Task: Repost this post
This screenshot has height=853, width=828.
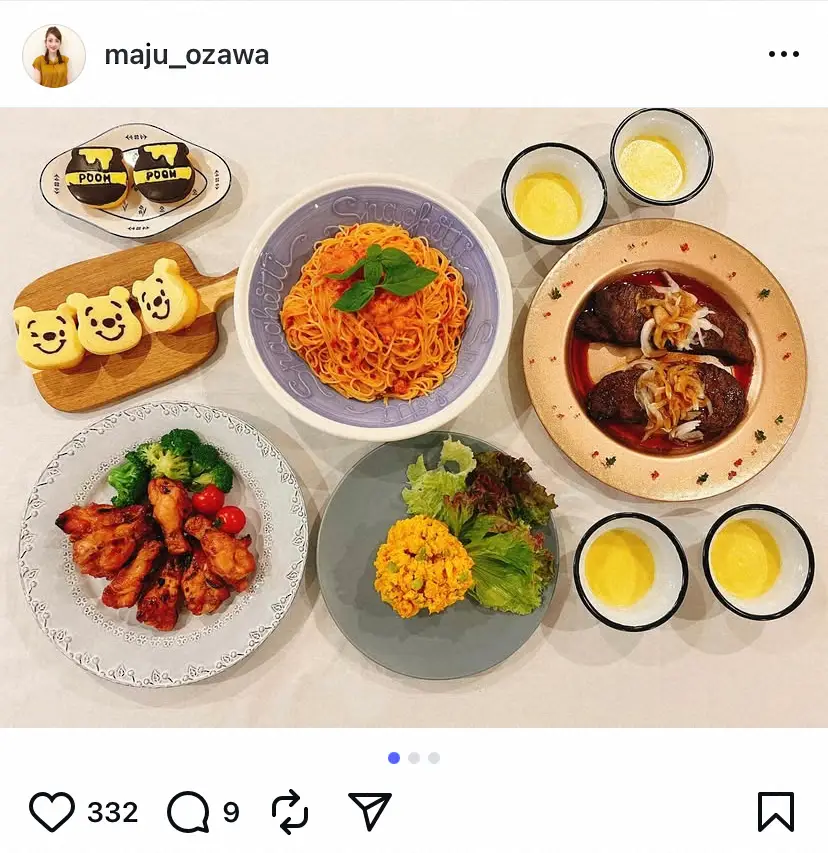Action: pyautogui.click(x=290, y=811)
